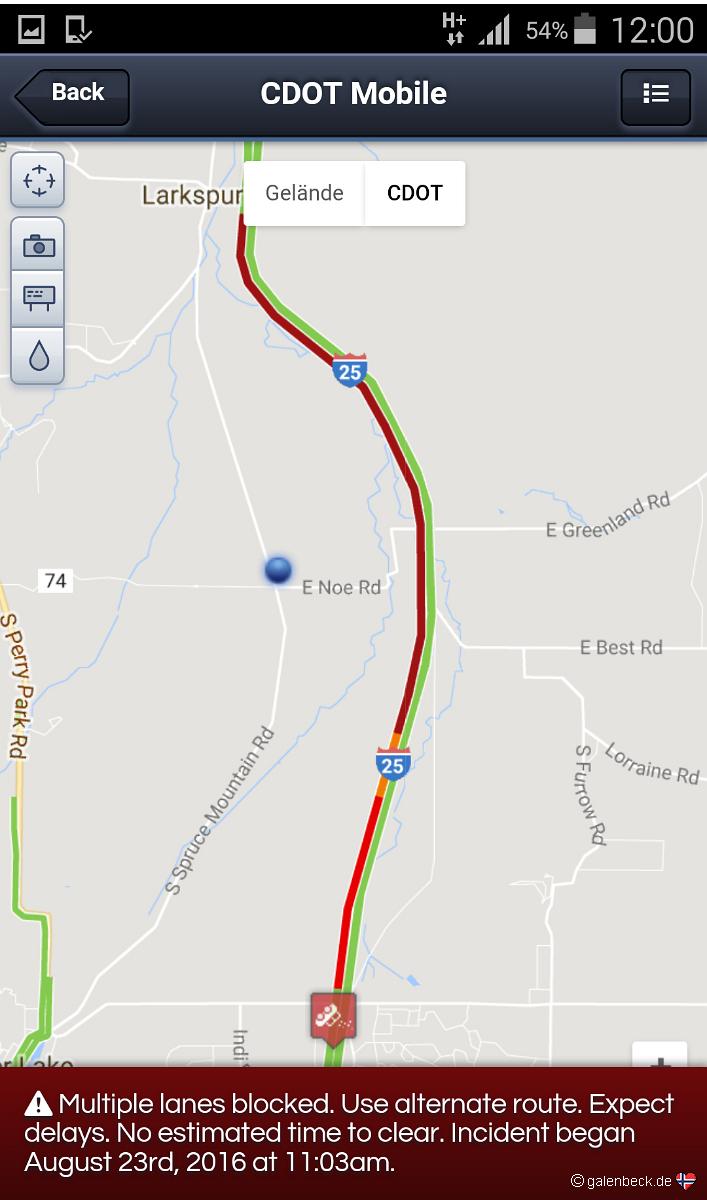Image resolution: width=707 pixels, height=1200 pixels.
Task: Switch map to CDOT view
Action: (415, 193)
